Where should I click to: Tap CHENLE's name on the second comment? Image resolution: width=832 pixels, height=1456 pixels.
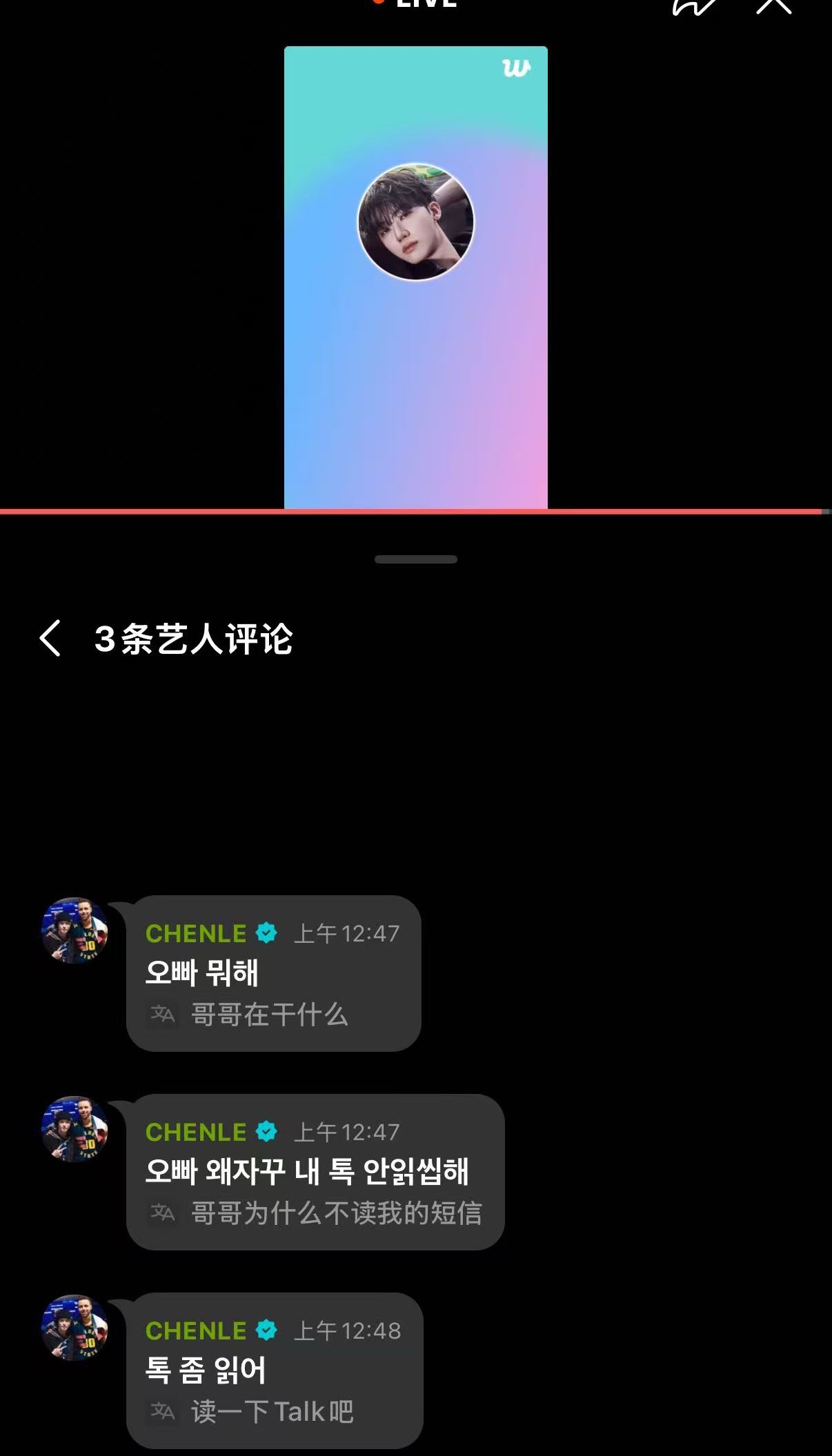[x=195, y=1133]
